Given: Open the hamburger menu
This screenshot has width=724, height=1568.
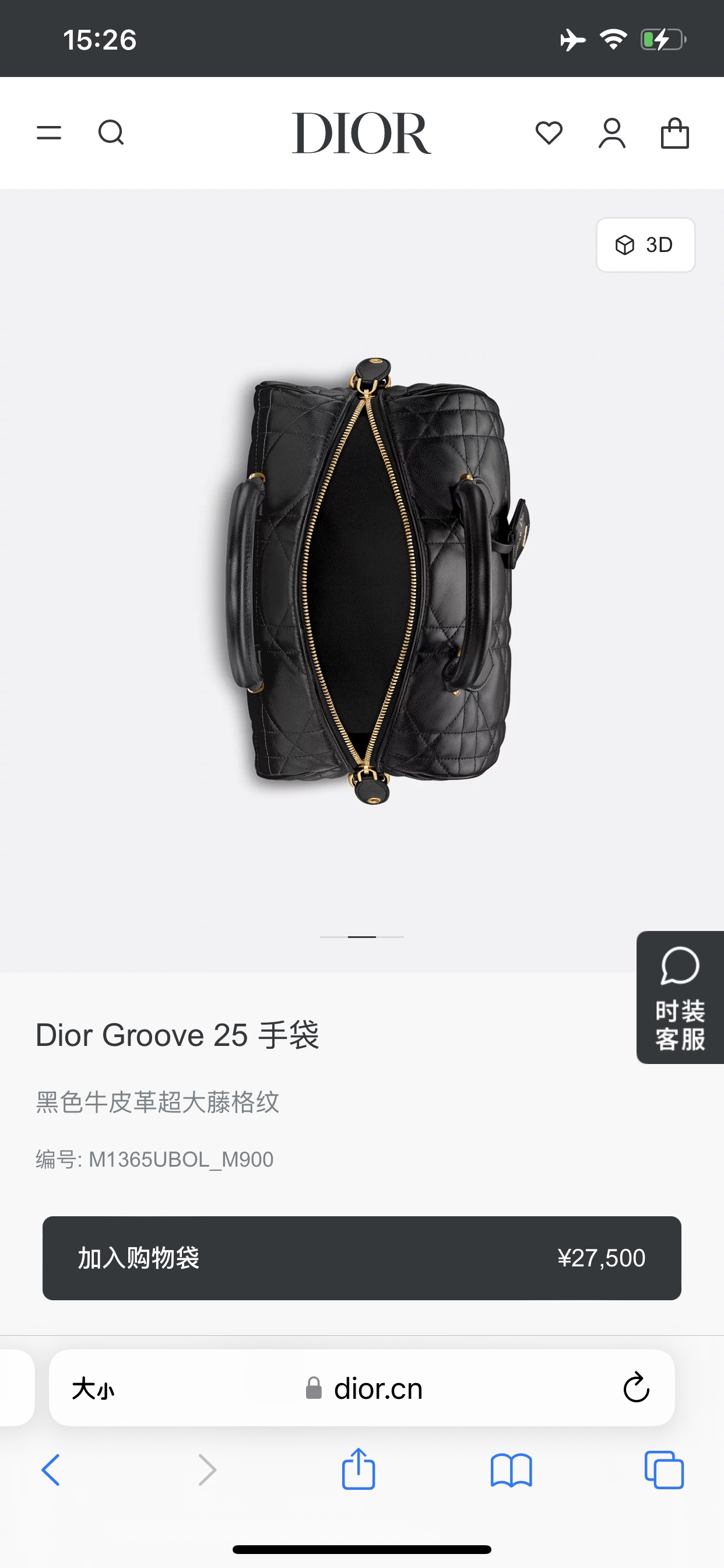Looking at the screenshot, I should pos(48,132).
